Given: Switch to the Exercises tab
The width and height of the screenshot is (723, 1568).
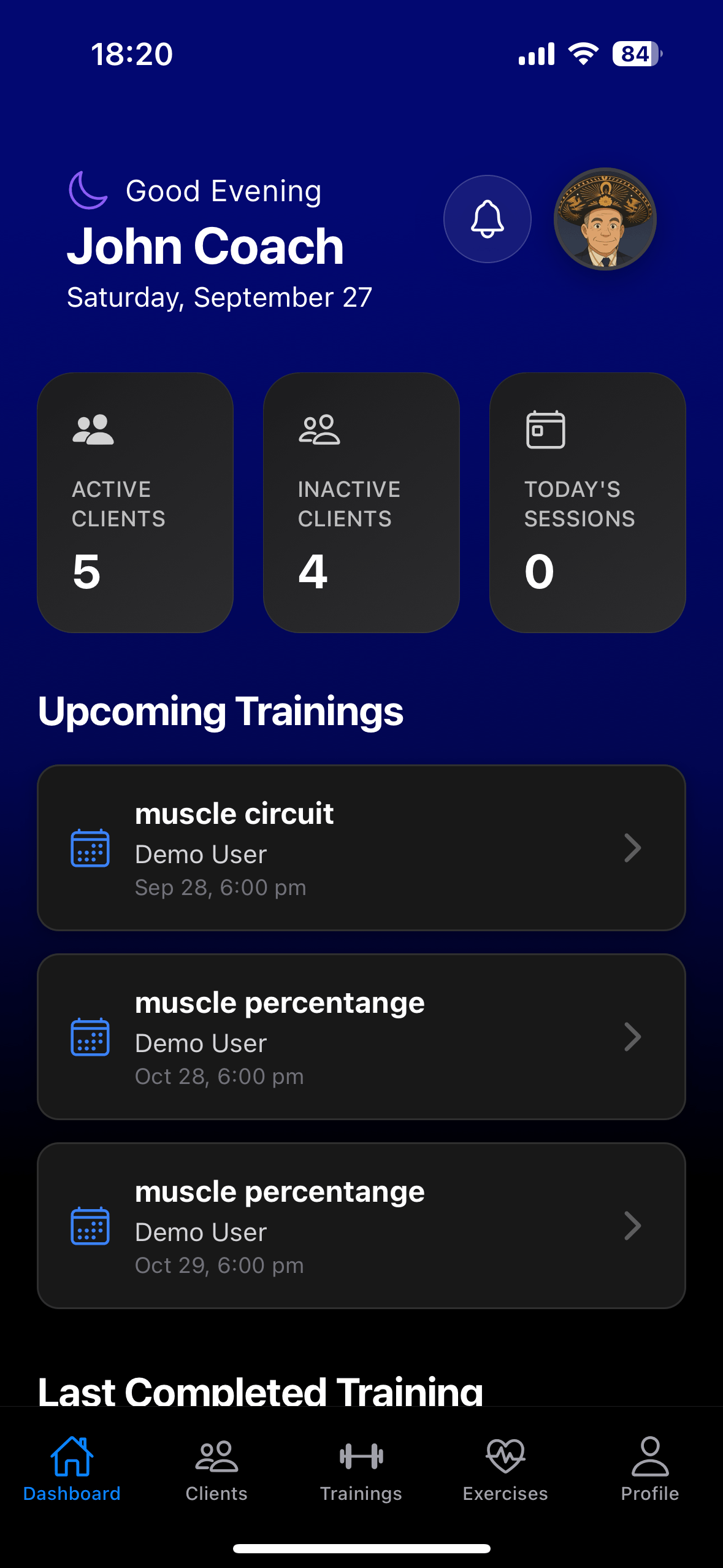Looking at the screenshot, I should [x=505, y=1469].
